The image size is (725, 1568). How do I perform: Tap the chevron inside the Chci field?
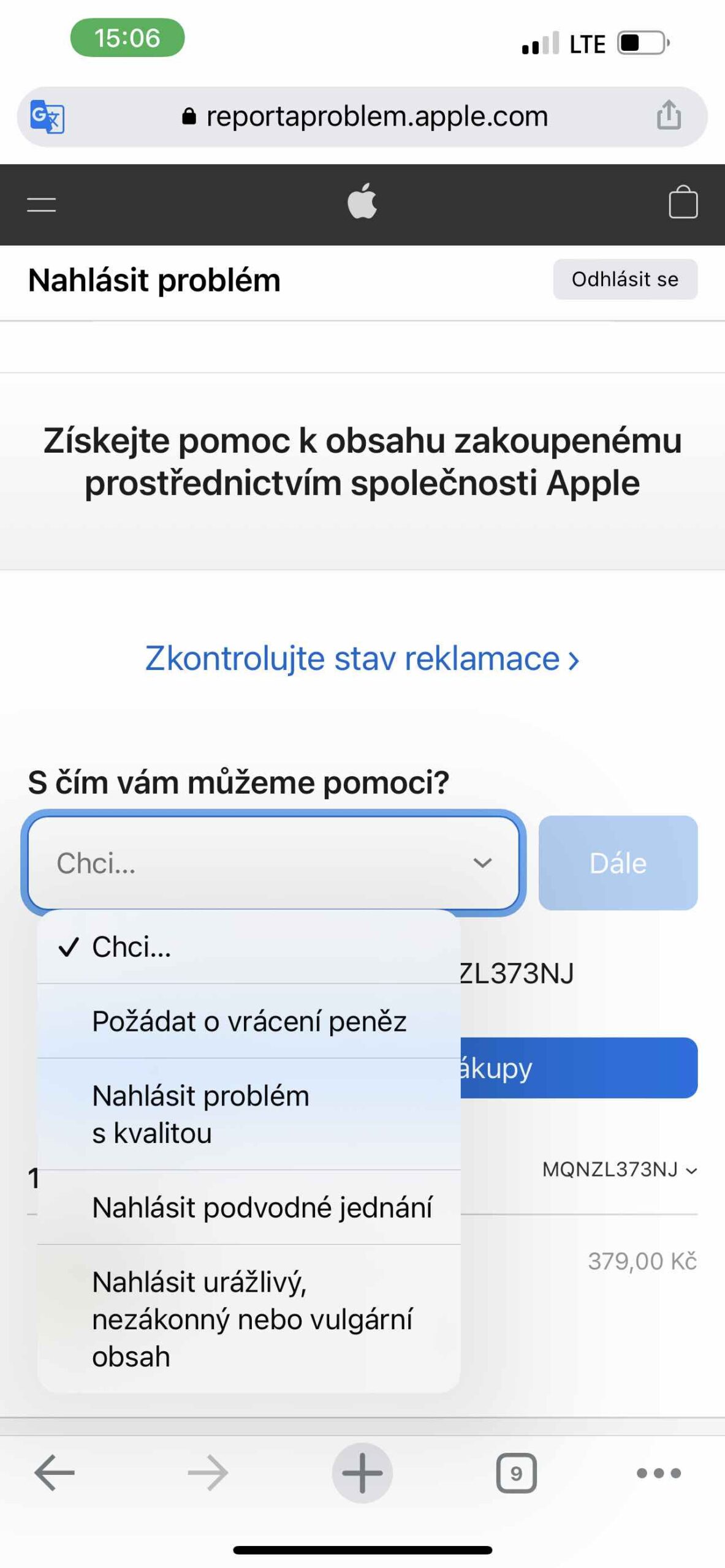[484, 864]
